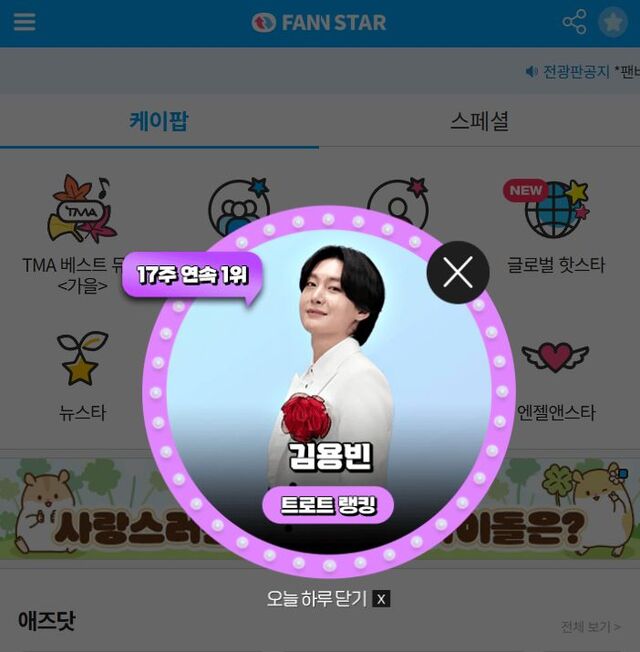640x652 pixels.
Task: Open the star icon in header
Action: 612,22
